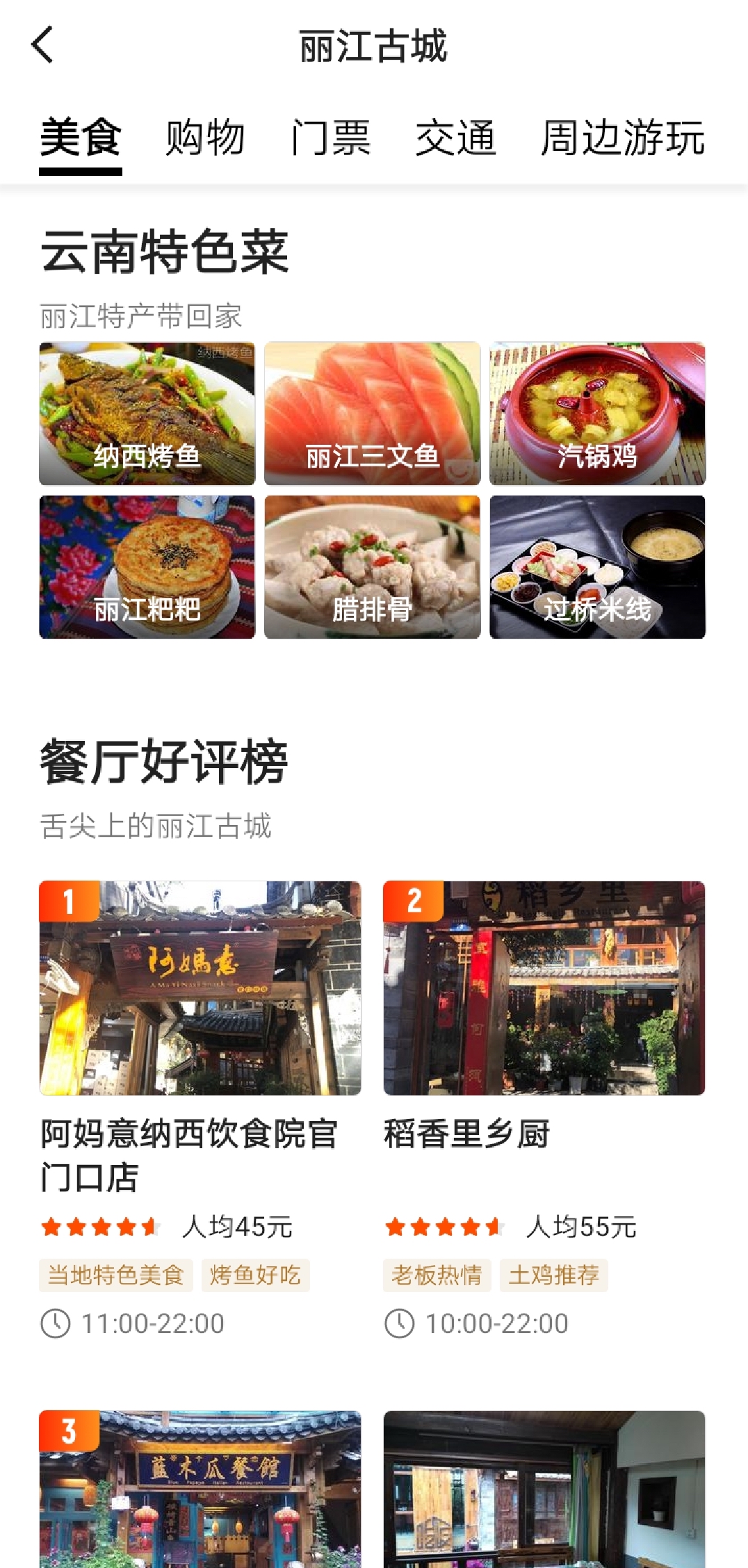Switch to the 门票 tab

[330, 137]
